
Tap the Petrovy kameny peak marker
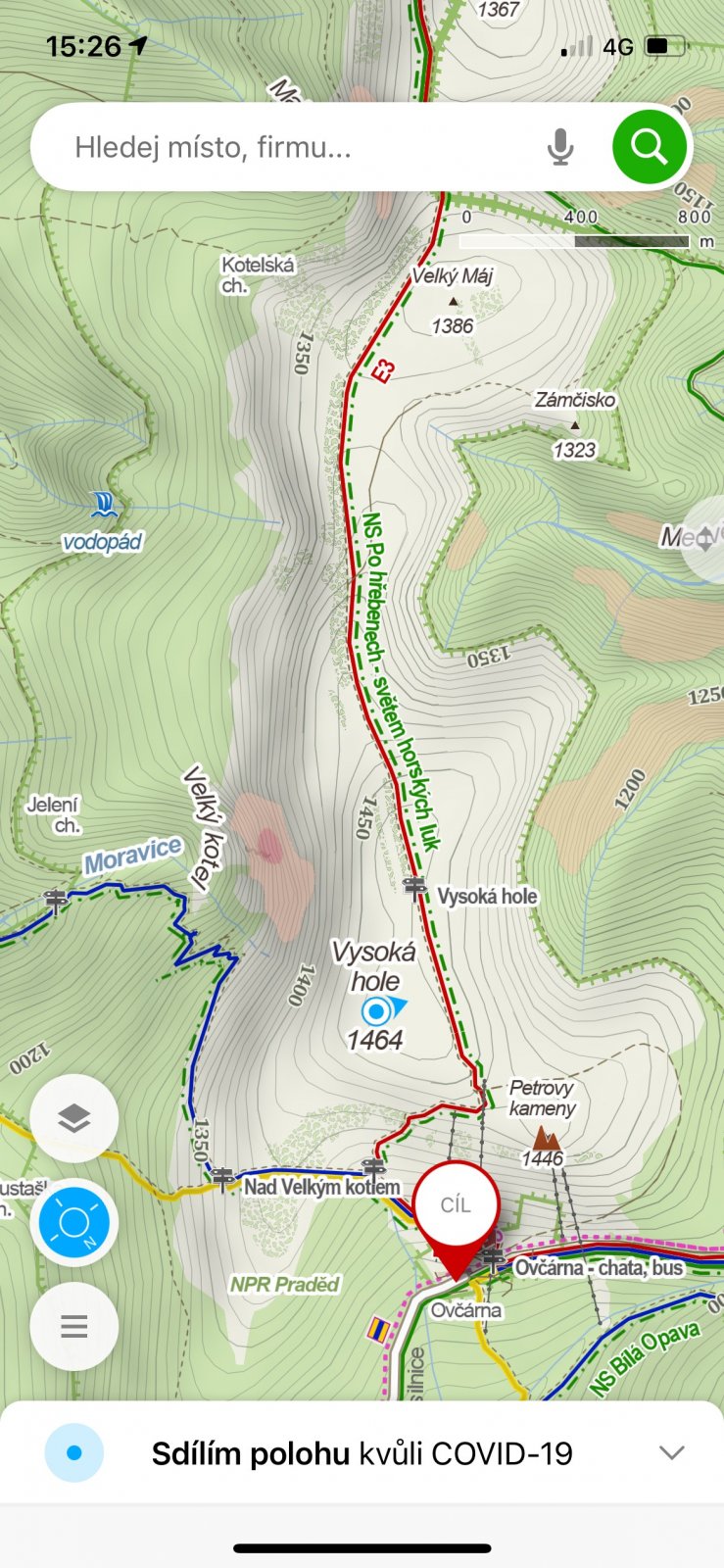[547, 1138]
